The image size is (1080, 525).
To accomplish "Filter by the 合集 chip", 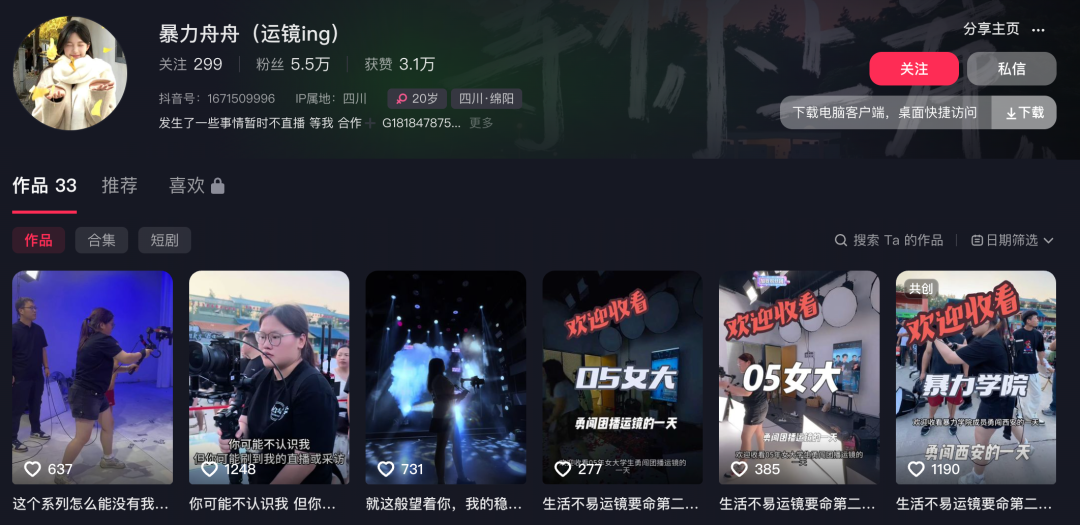I will pos(101,240).
